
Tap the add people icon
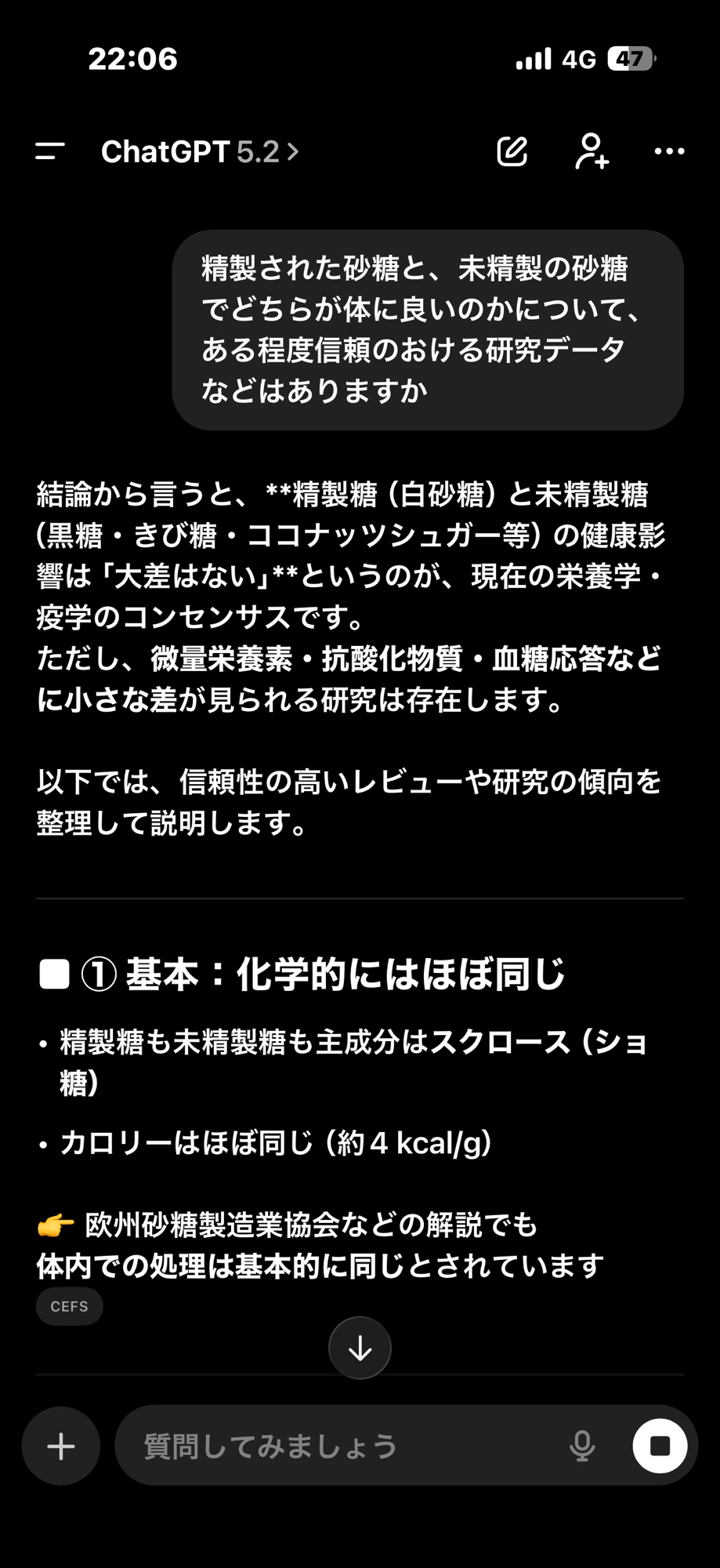pos(592,151)
